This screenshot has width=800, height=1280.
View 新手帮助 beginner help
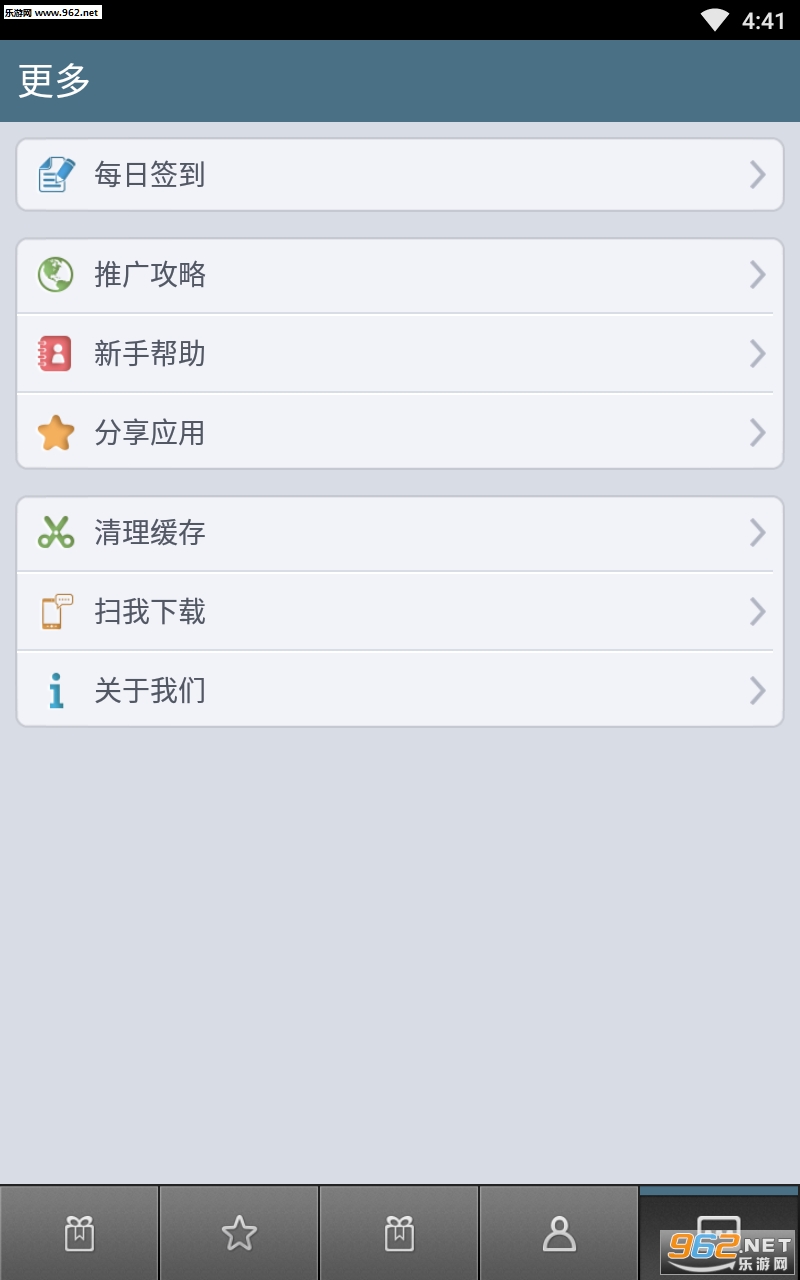(x=400, y=353)
